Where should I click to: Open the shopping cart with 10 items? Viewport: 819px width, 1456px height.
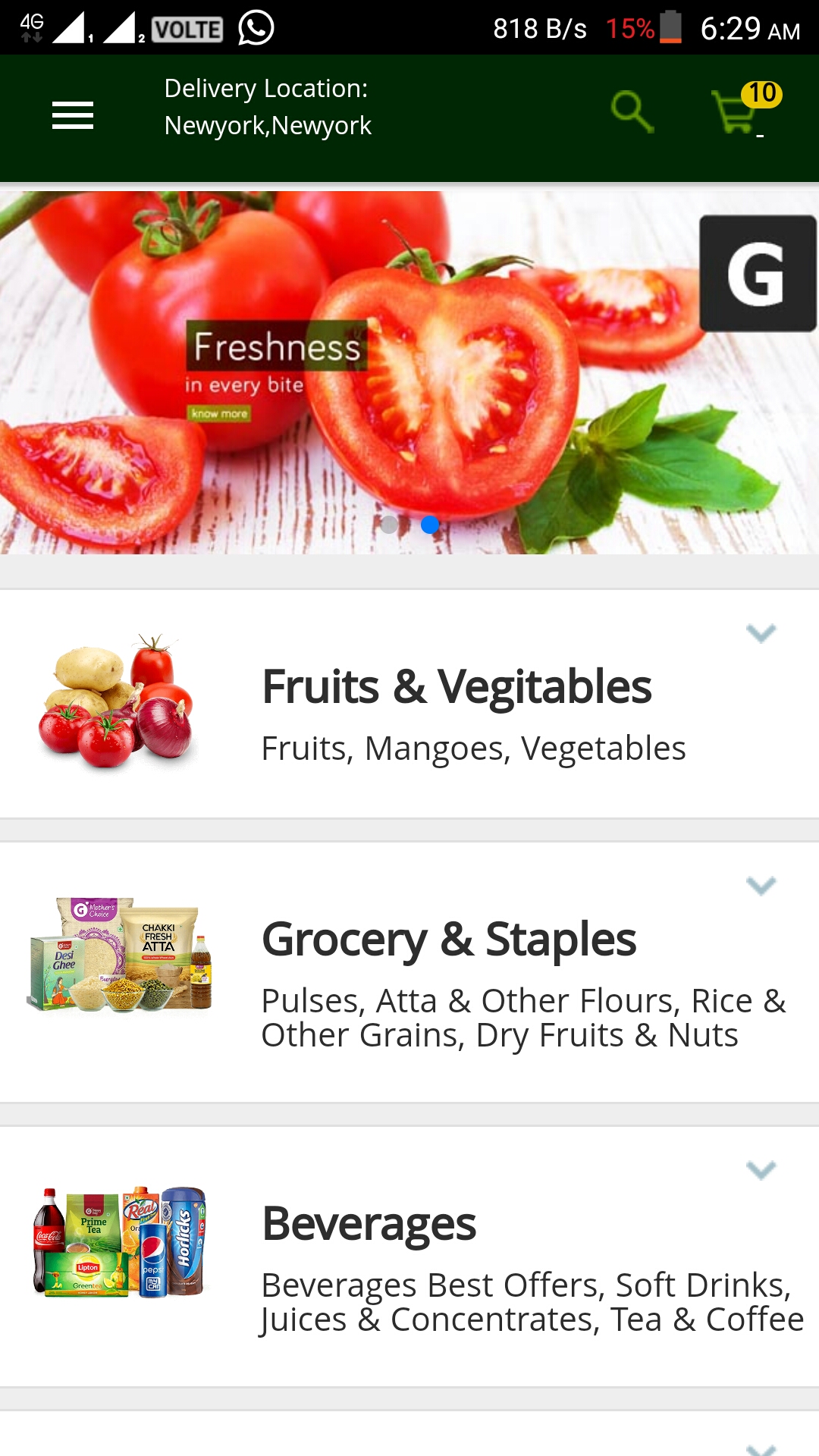[739, 111]
